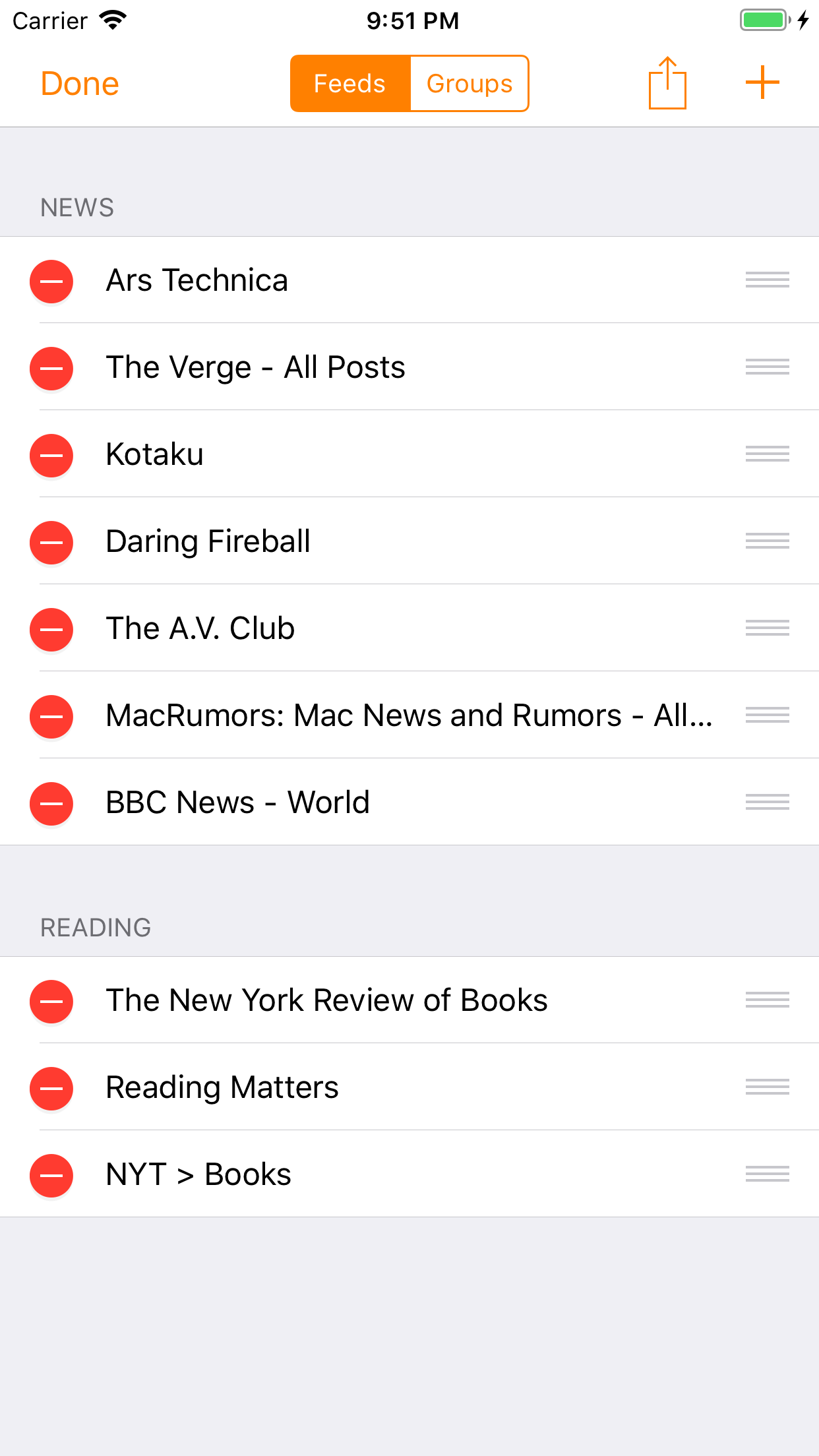Screen dimensions: 819x1456
Task: Add a new feed with plus icon
Action: (762, 83)
